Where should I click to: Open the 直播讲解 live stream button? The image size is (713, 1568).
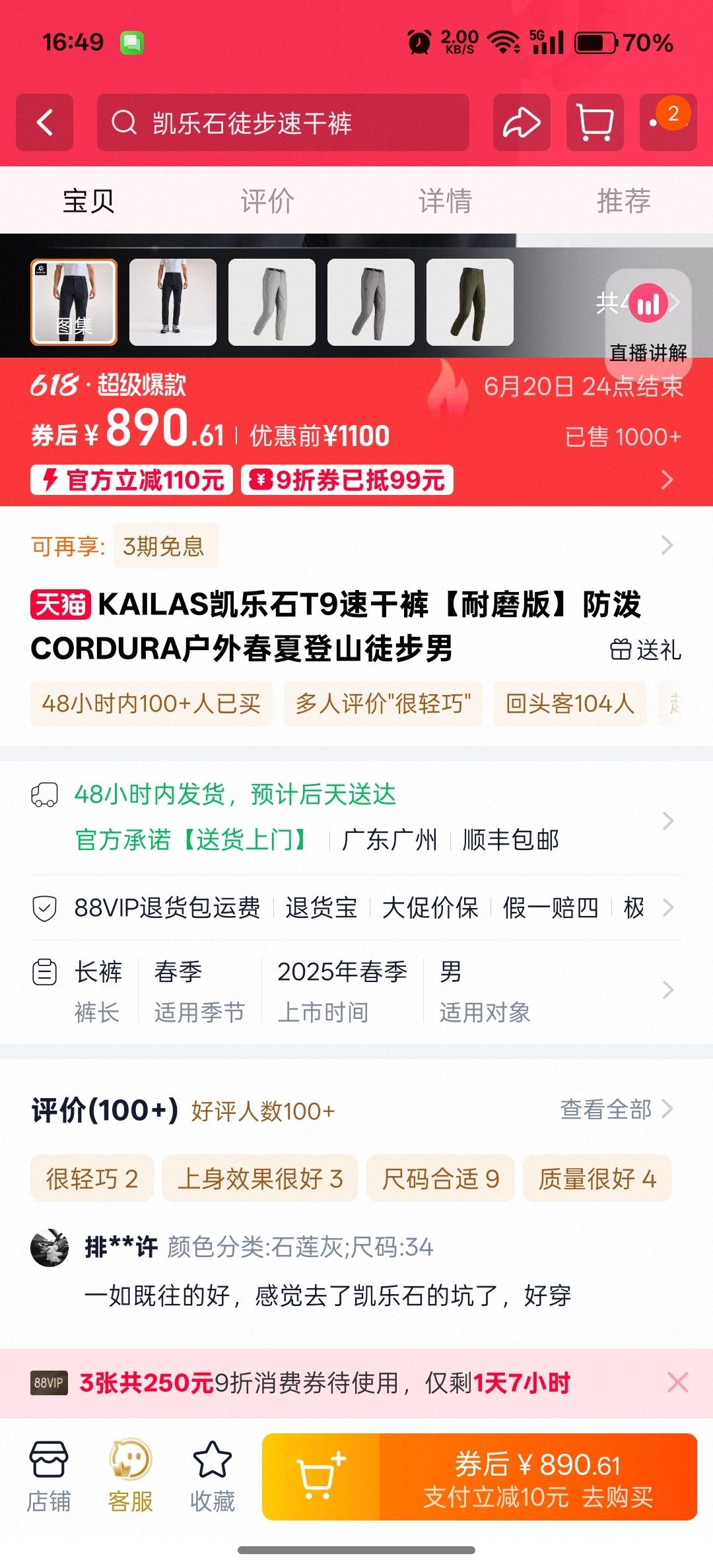[648, 317]
